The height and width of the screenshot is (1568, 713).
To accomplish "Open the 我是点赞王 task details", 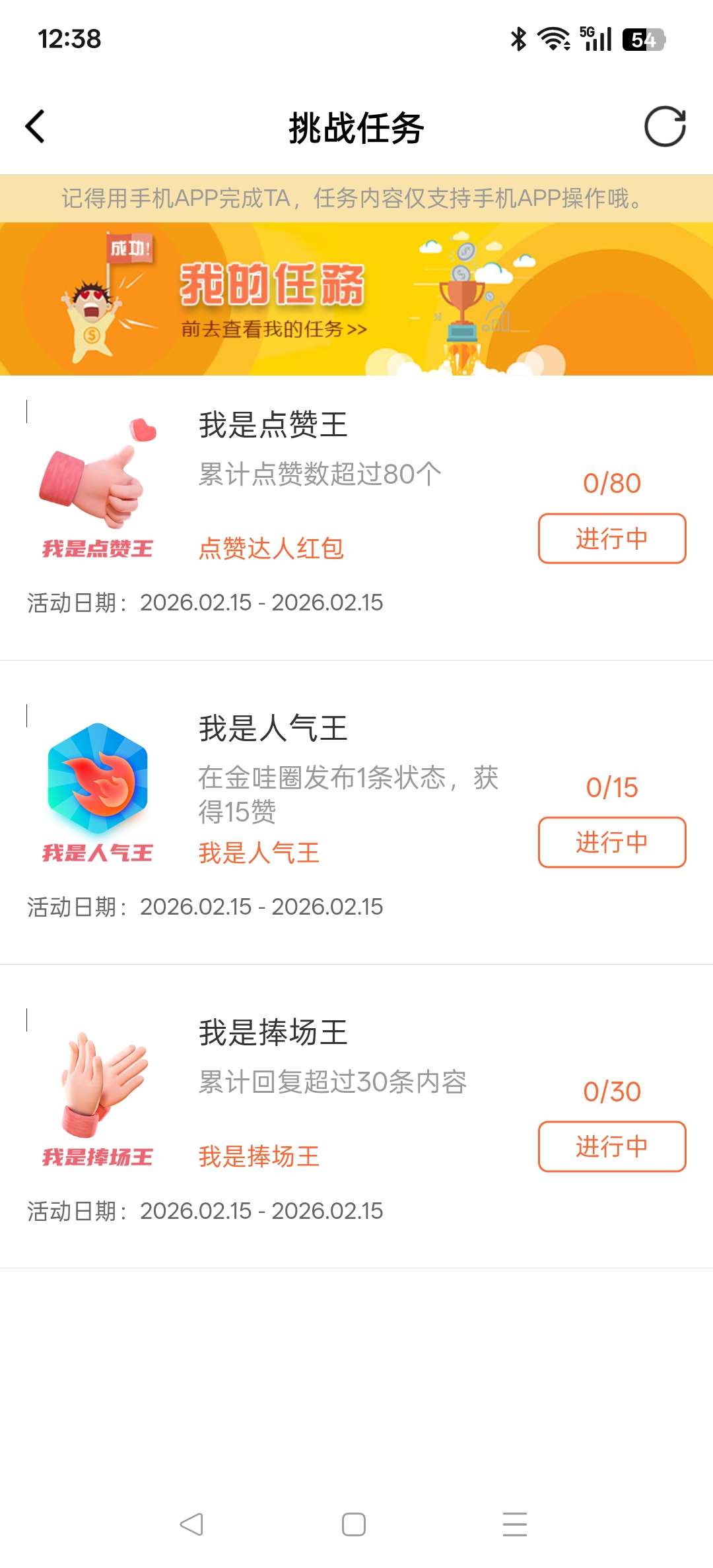I will [x=273, y=425].
